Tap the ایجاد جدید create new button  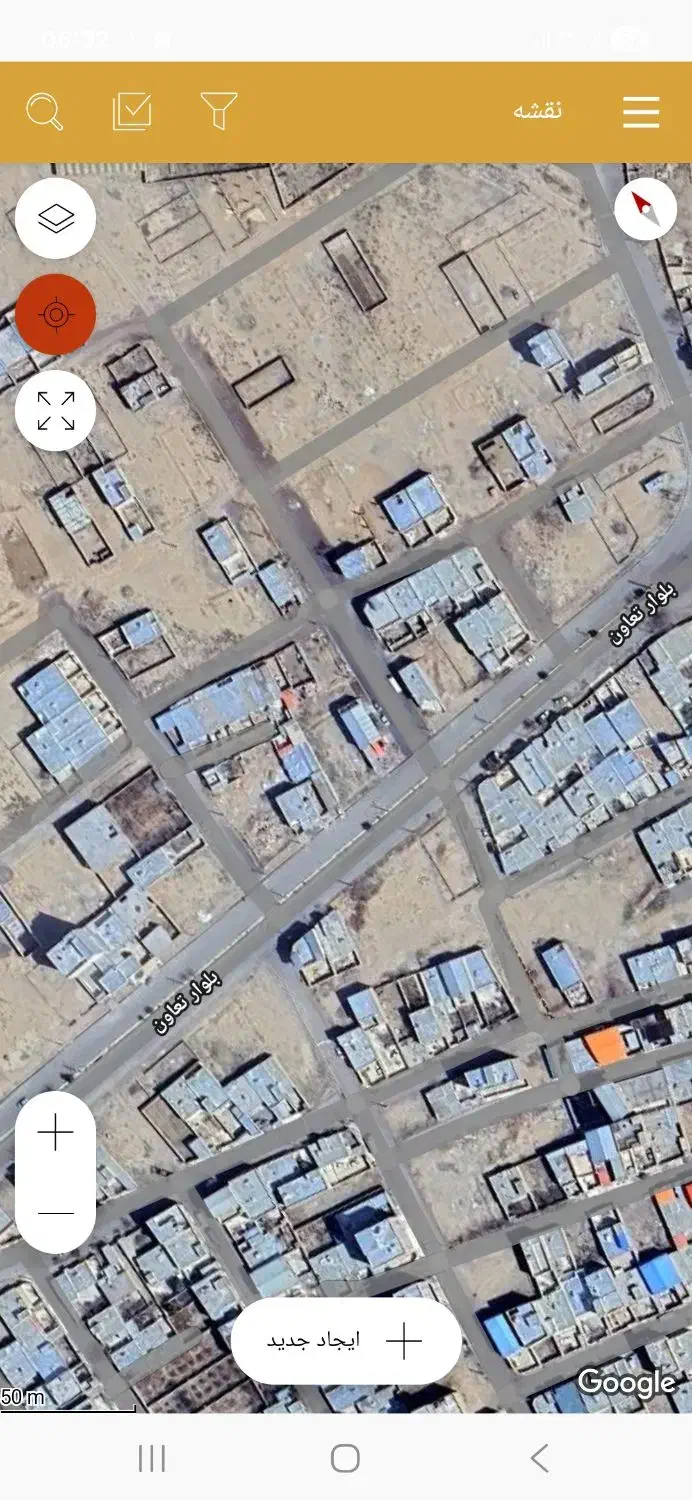[346, 1341]
